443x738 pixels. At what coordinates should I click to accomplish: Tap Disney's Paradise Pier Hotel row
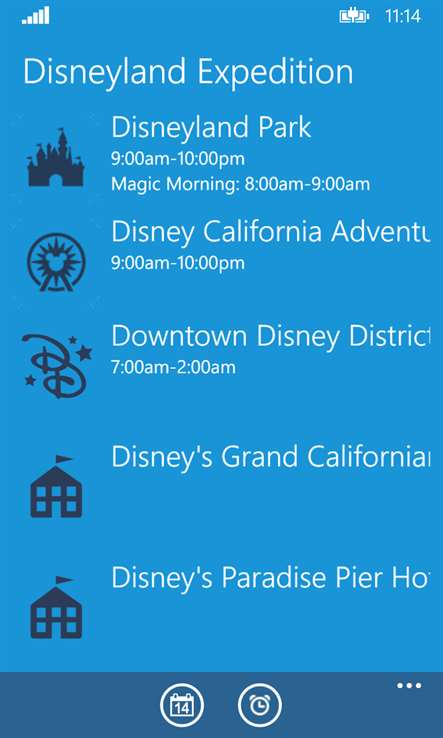221,602
